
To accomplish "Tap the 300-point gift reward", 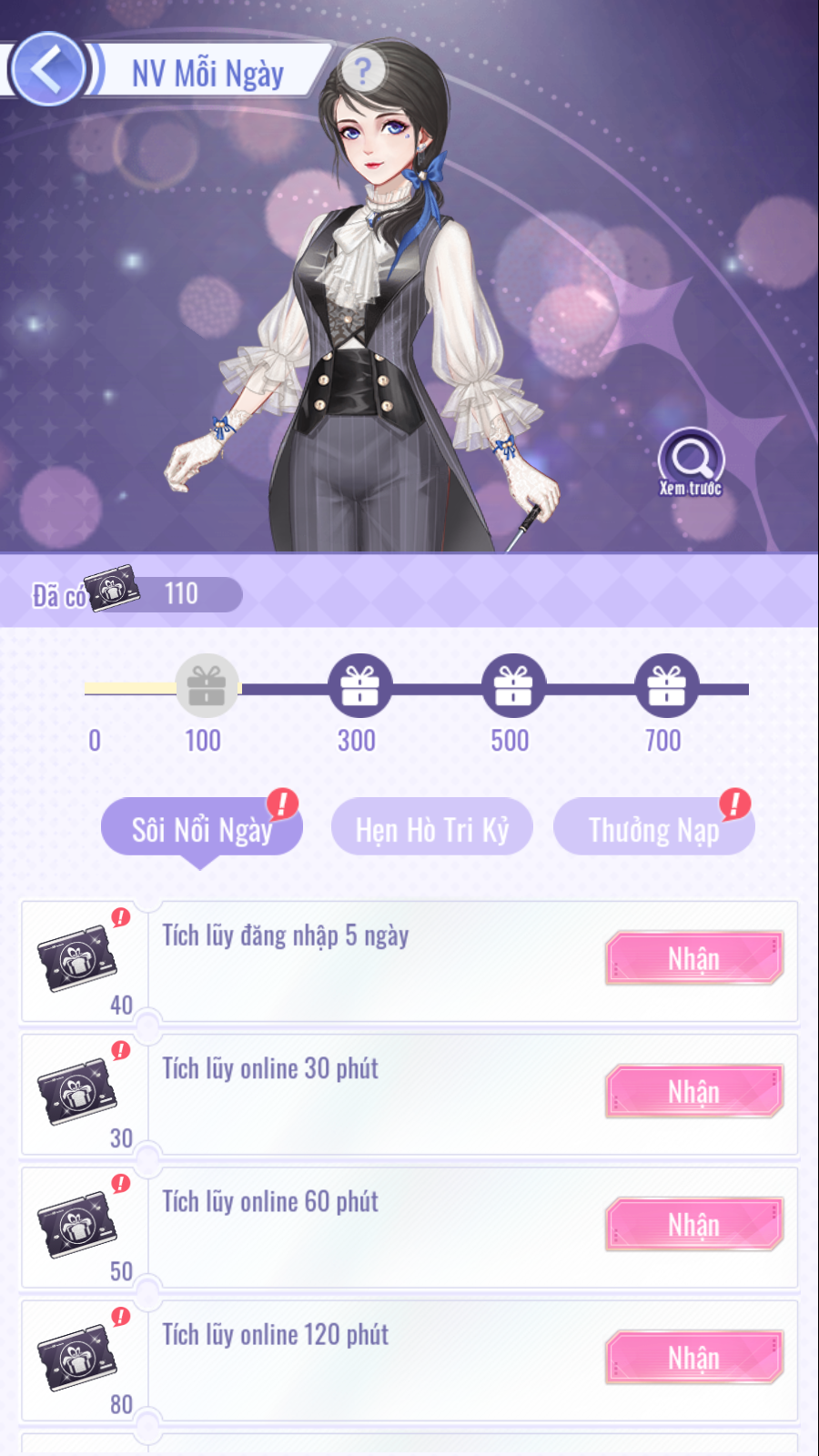I will (x=360, y=686).
